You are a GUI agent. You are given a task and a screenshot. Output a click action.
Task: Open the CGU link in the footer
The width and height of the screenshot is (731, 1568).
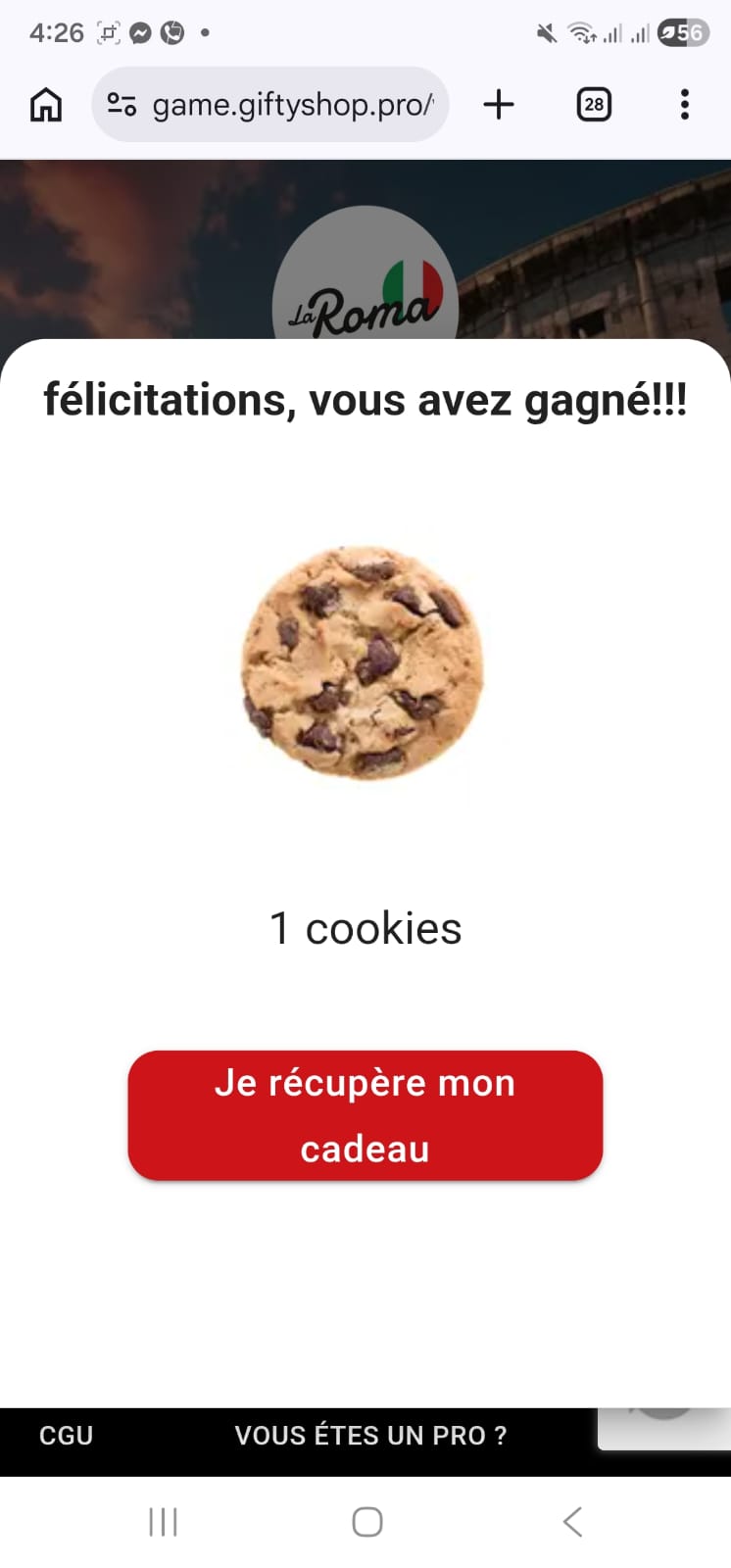pos(65,1436)
